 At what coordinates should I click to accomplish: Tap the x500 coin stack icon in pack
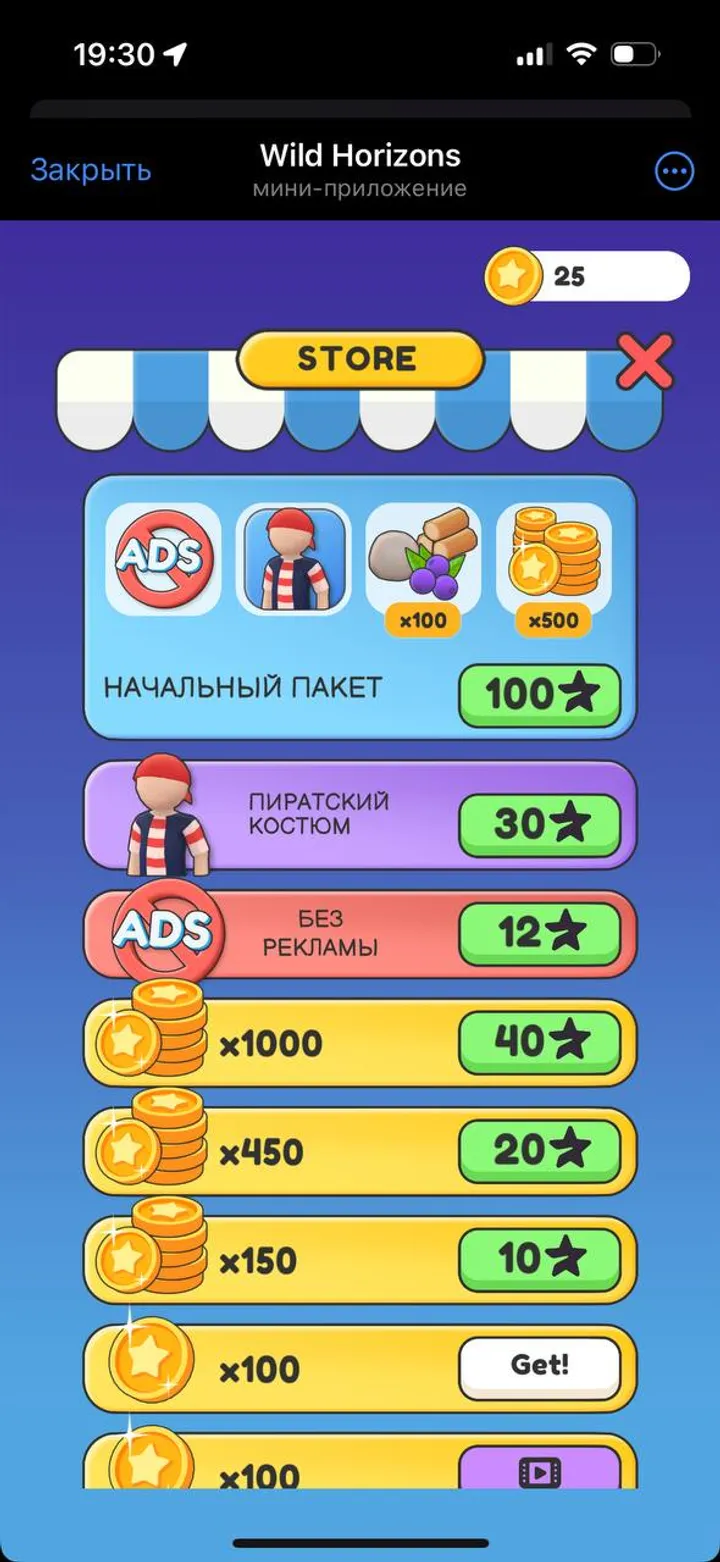click(x=551, y=555)
